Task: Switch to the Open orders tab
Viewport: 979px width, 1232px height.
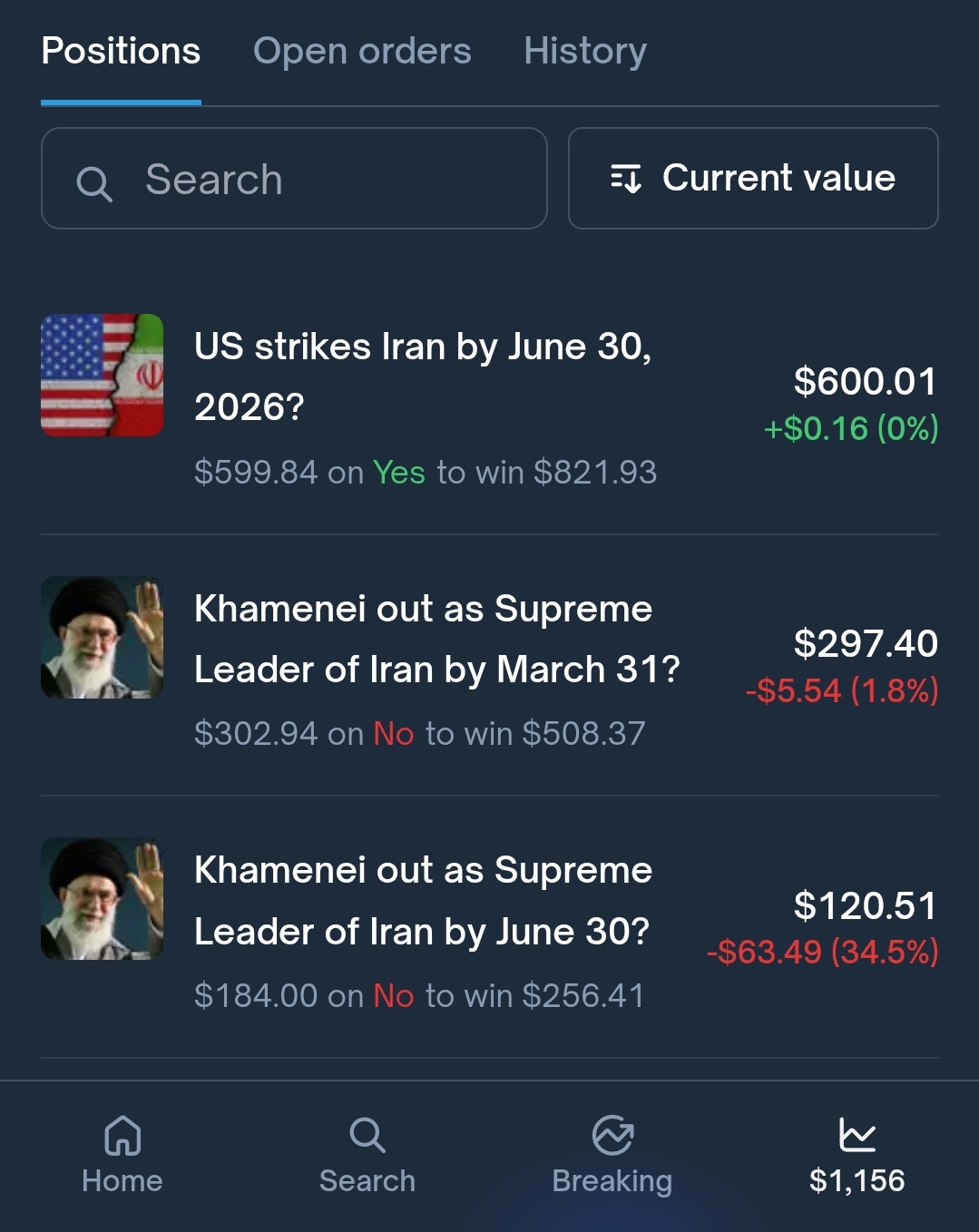Action: click(x=362, y=52)
